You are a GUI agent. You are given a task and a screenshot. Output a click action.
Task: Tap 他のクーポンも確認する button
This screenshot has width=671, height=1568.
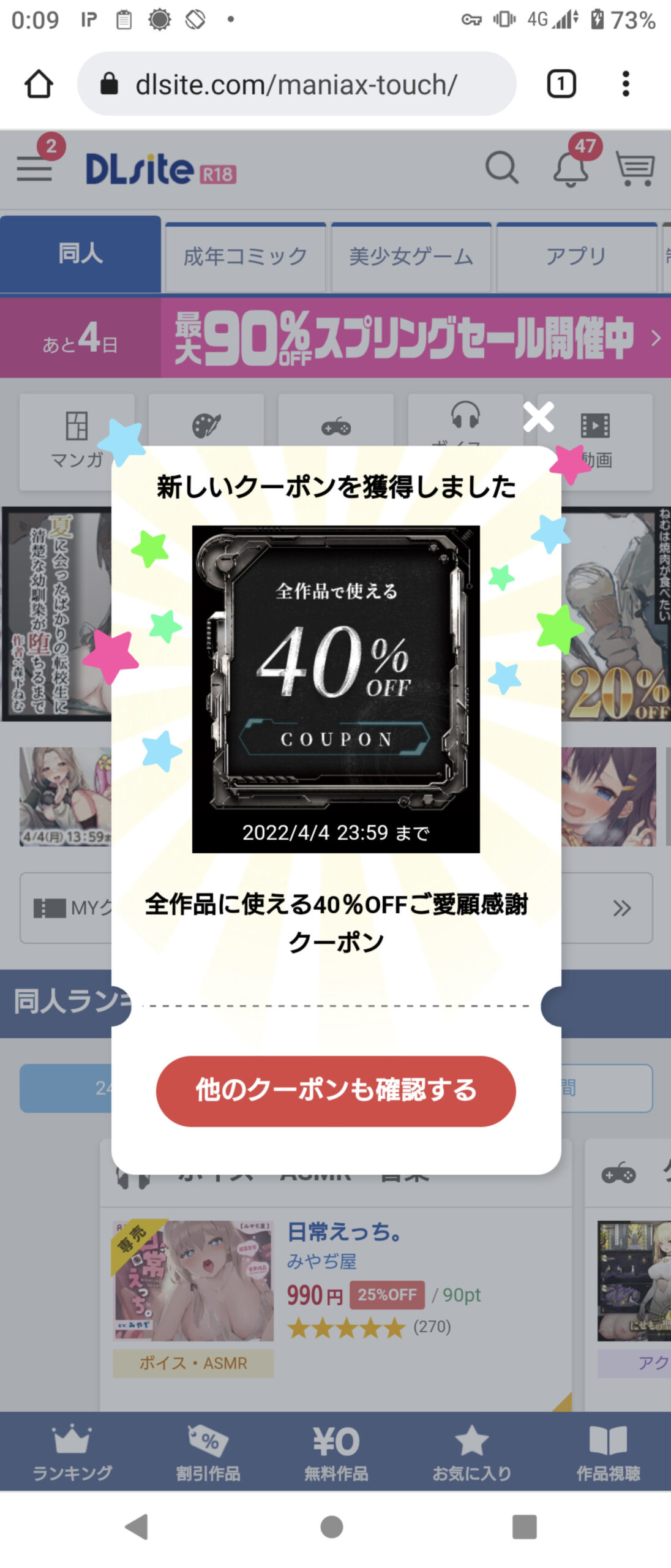coord(335,1091)
